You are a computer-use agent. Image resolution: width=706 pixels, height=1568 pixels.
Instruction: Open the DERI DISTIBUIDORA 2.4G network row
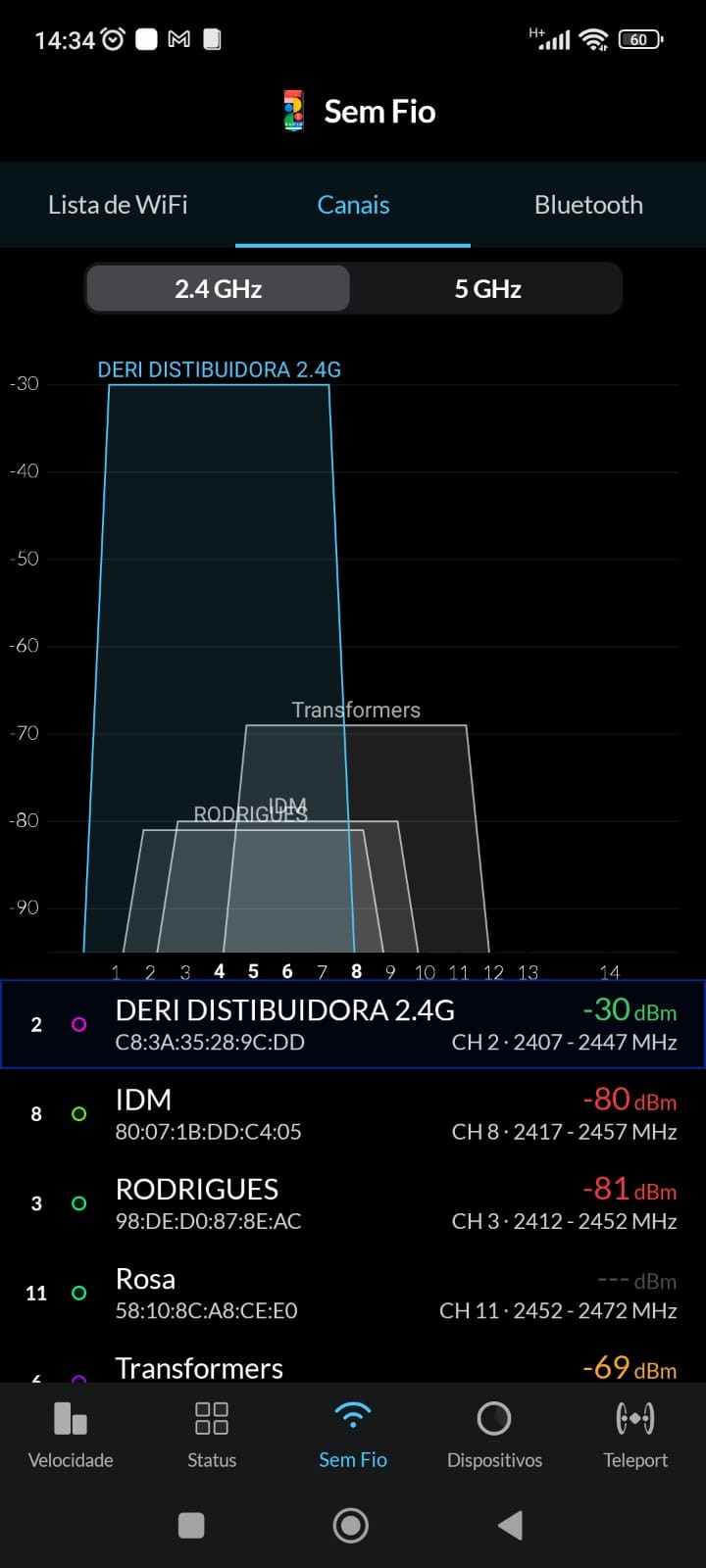tap(353, 1024)
